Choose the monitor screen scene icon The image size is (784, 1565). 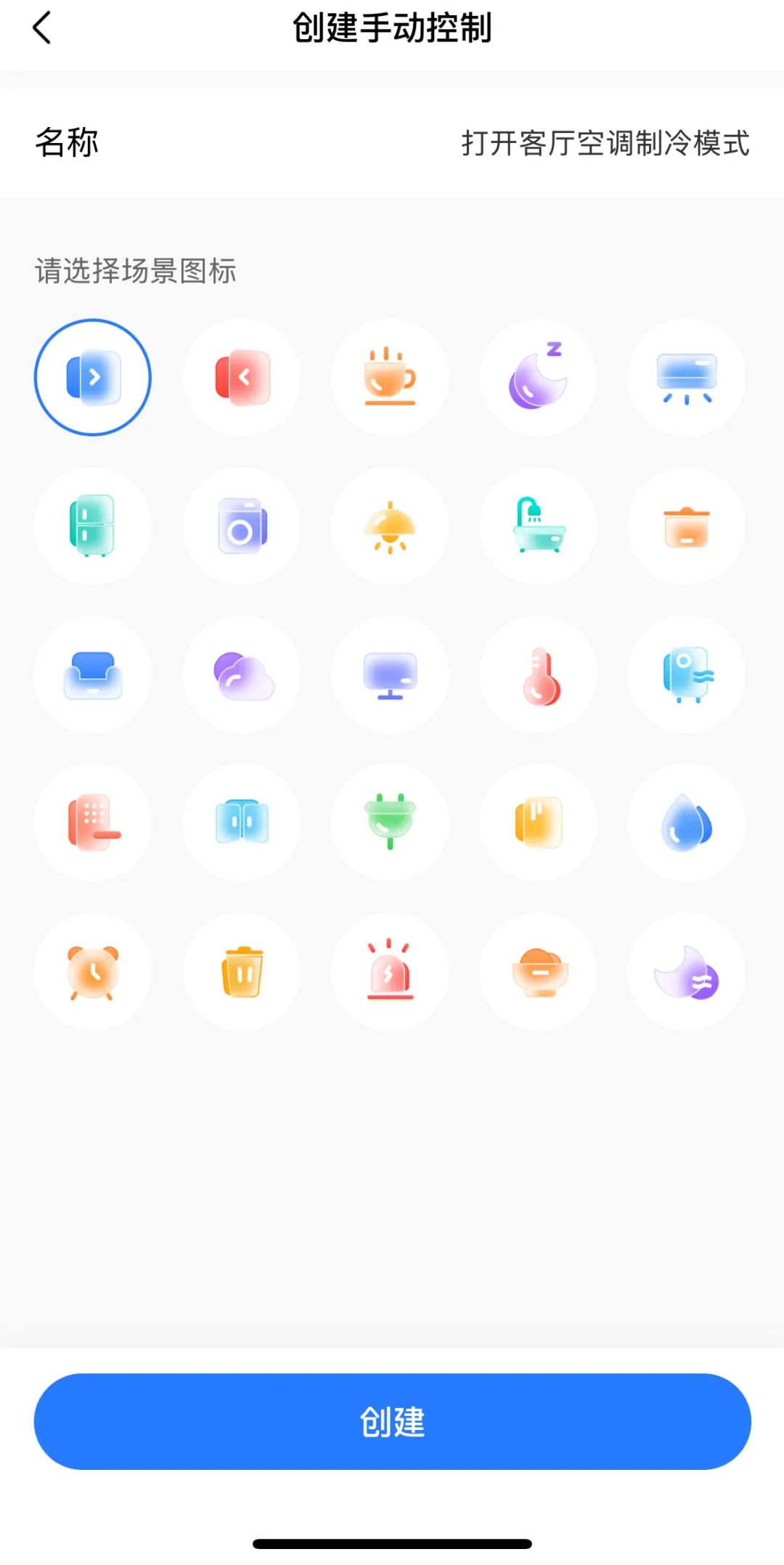390,675
